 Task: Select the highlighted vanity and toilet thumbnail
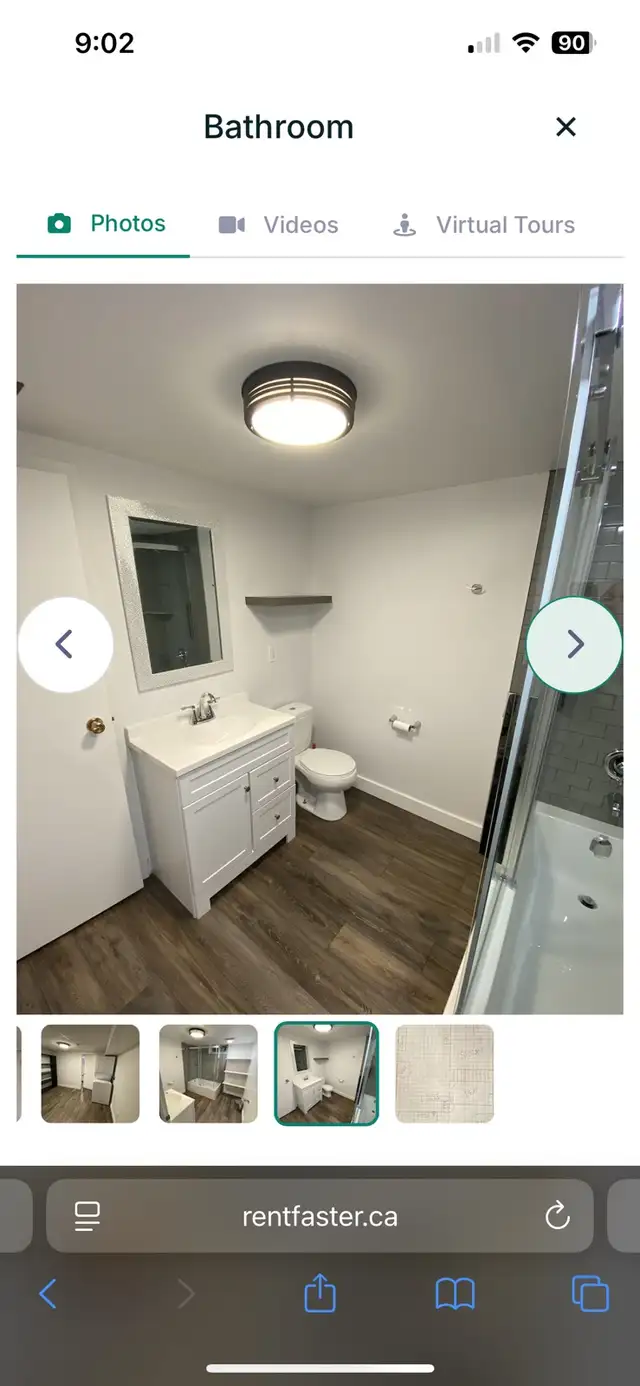point(326,1073)
